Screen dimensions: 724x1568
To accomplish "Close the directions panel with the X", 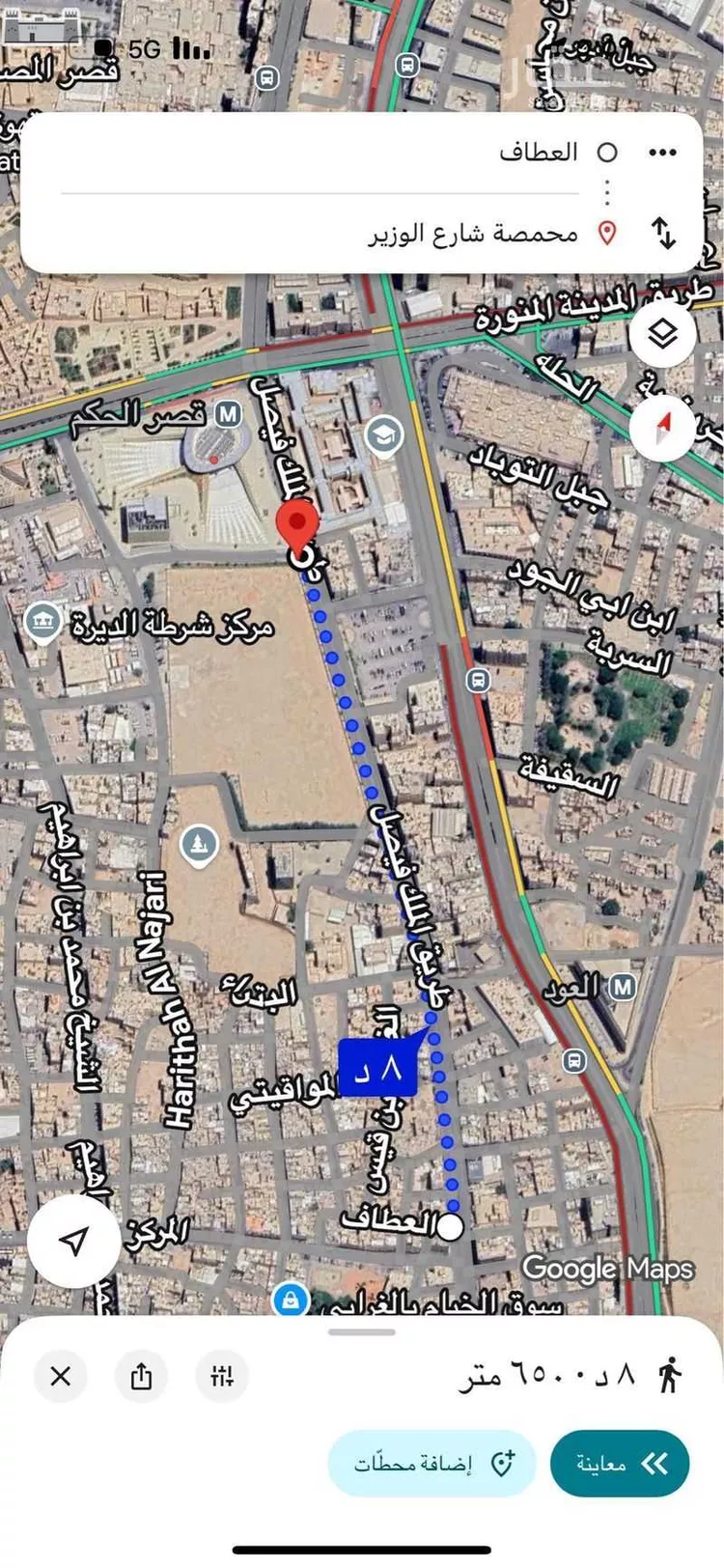I will [60, 1376].
